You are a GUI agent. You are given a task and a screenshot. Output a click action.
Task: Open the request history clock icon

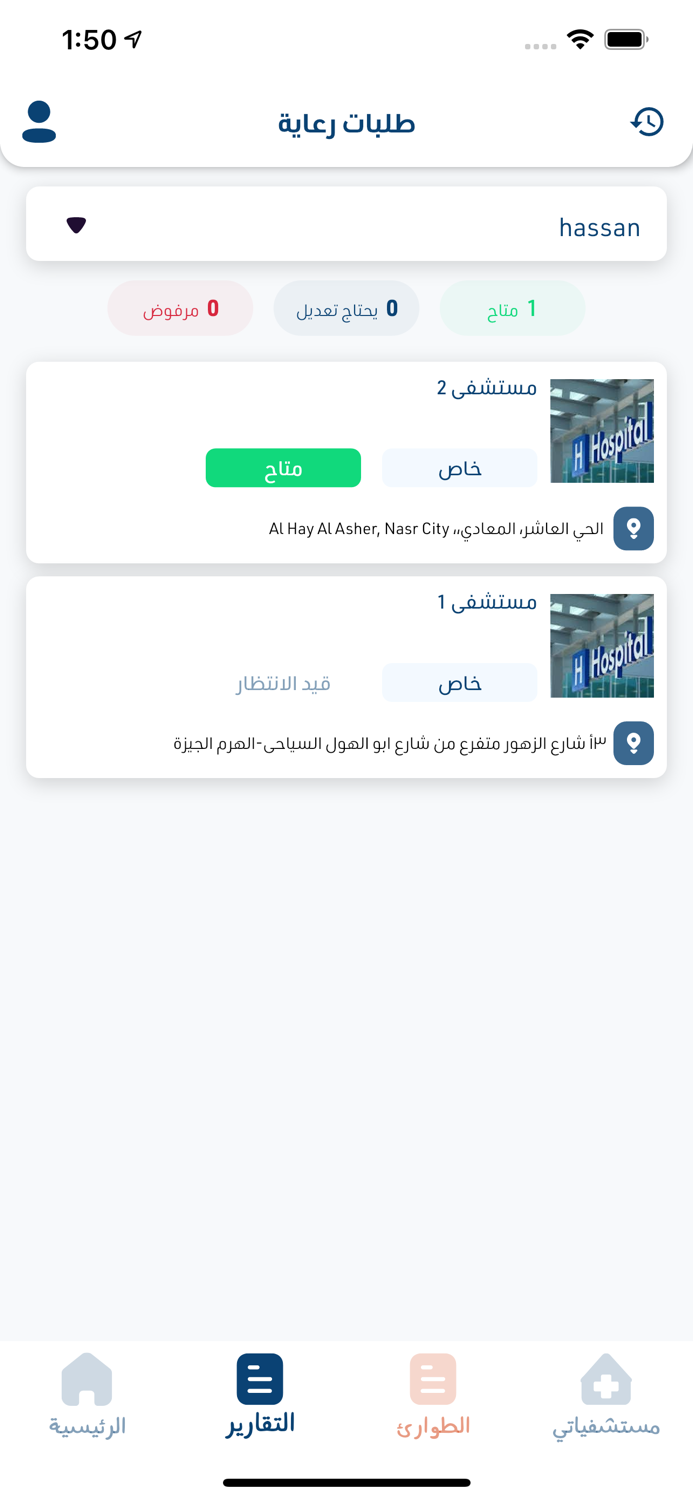point(647,122)
